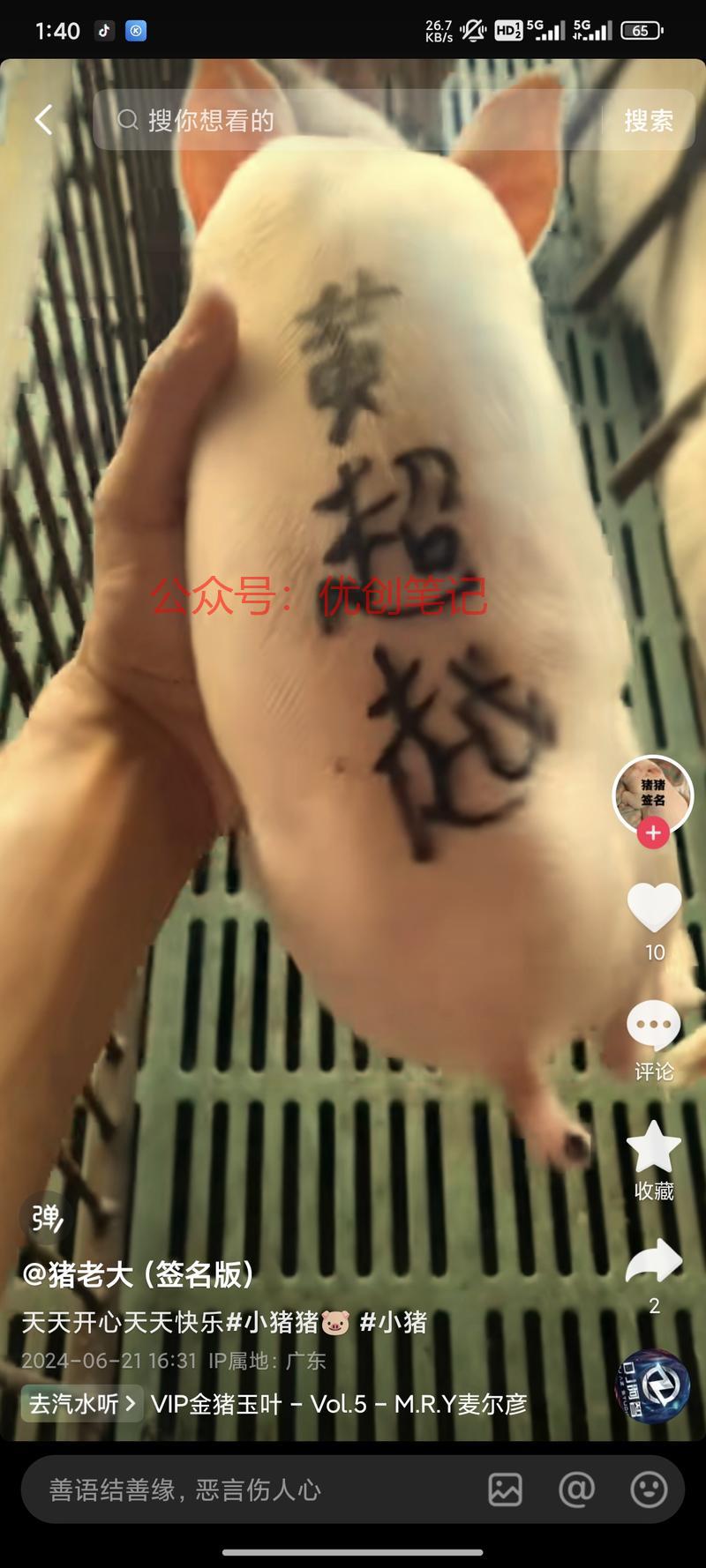Viewport: 706px width, 1568px height.
Task: Mention someone with the @ icon
Action: (576, 1490)
